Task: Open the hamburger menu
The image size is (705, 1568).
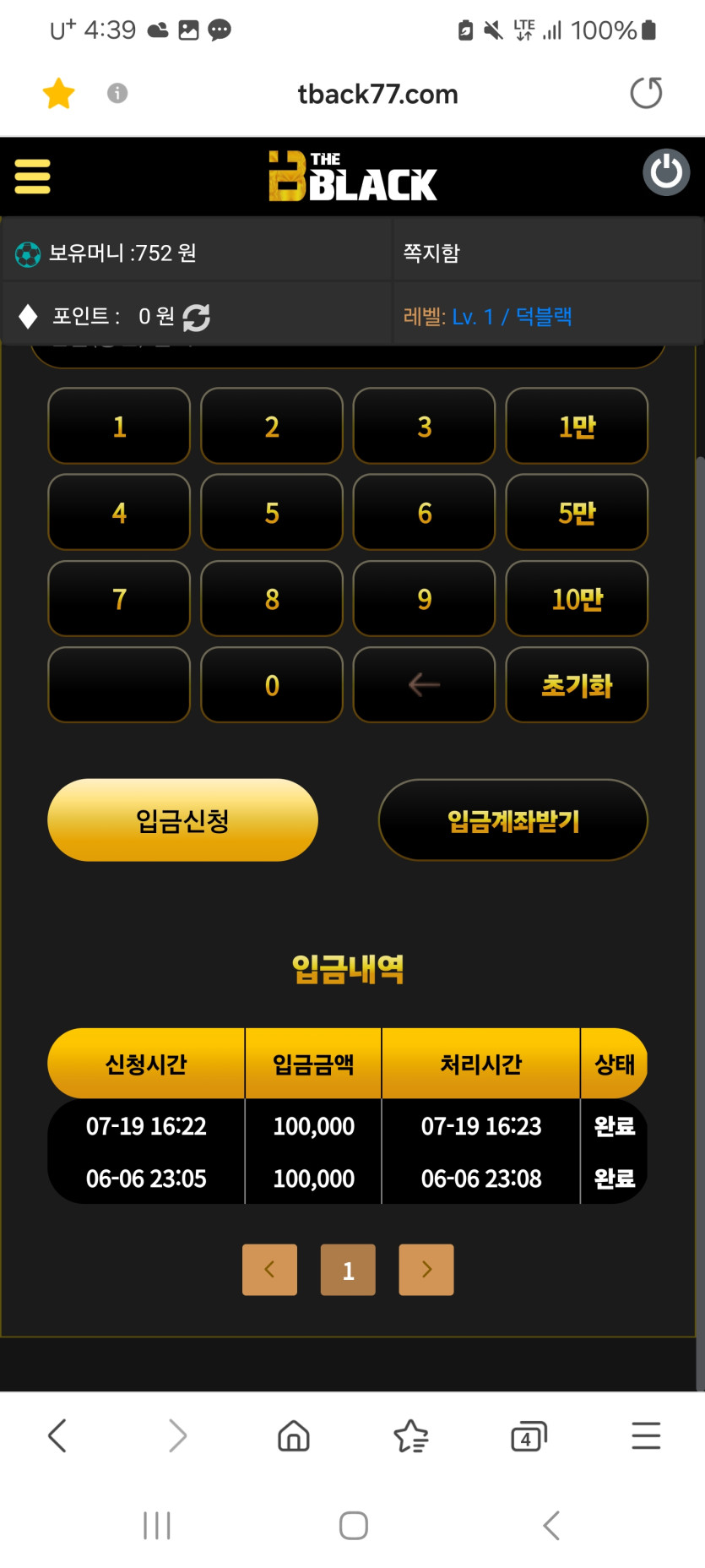Action: pyautogui.click(x=32, y=177)
